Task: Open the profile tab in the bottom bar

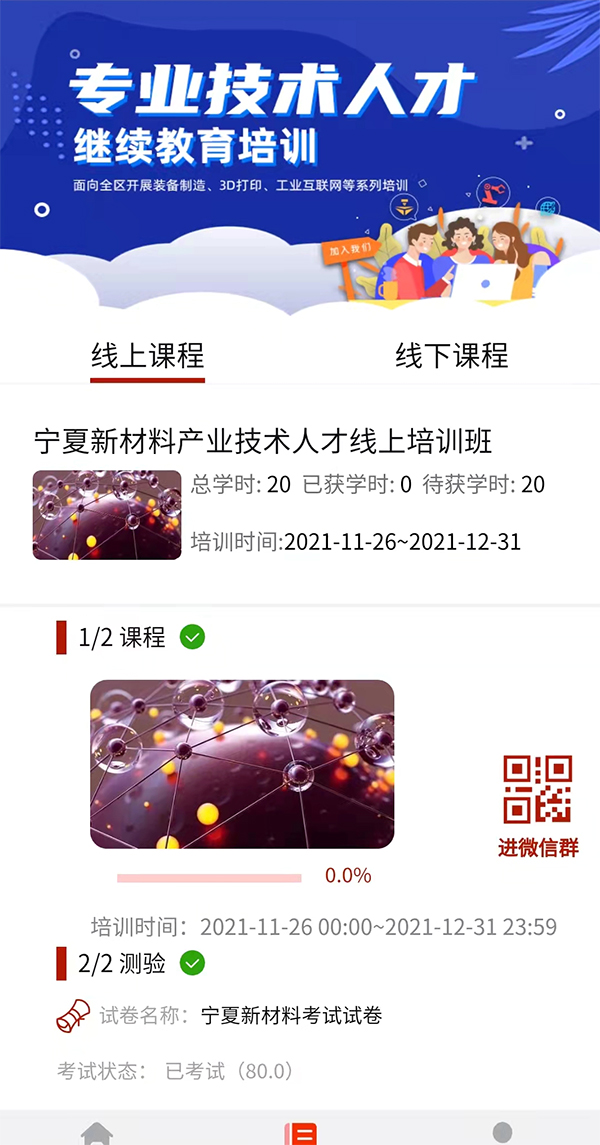Action: tap(502, 1133)
